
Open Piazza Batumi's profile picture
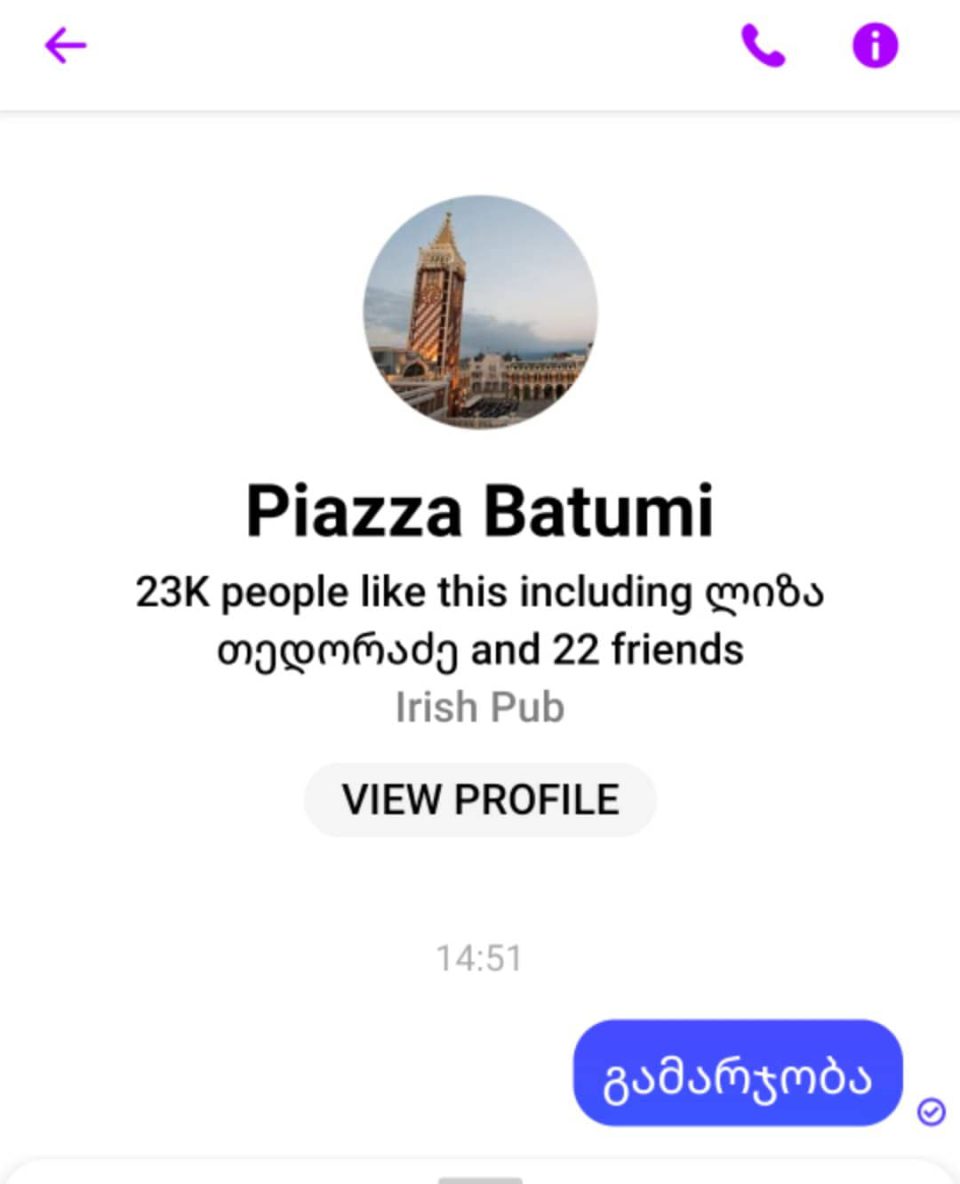point(480,312)
